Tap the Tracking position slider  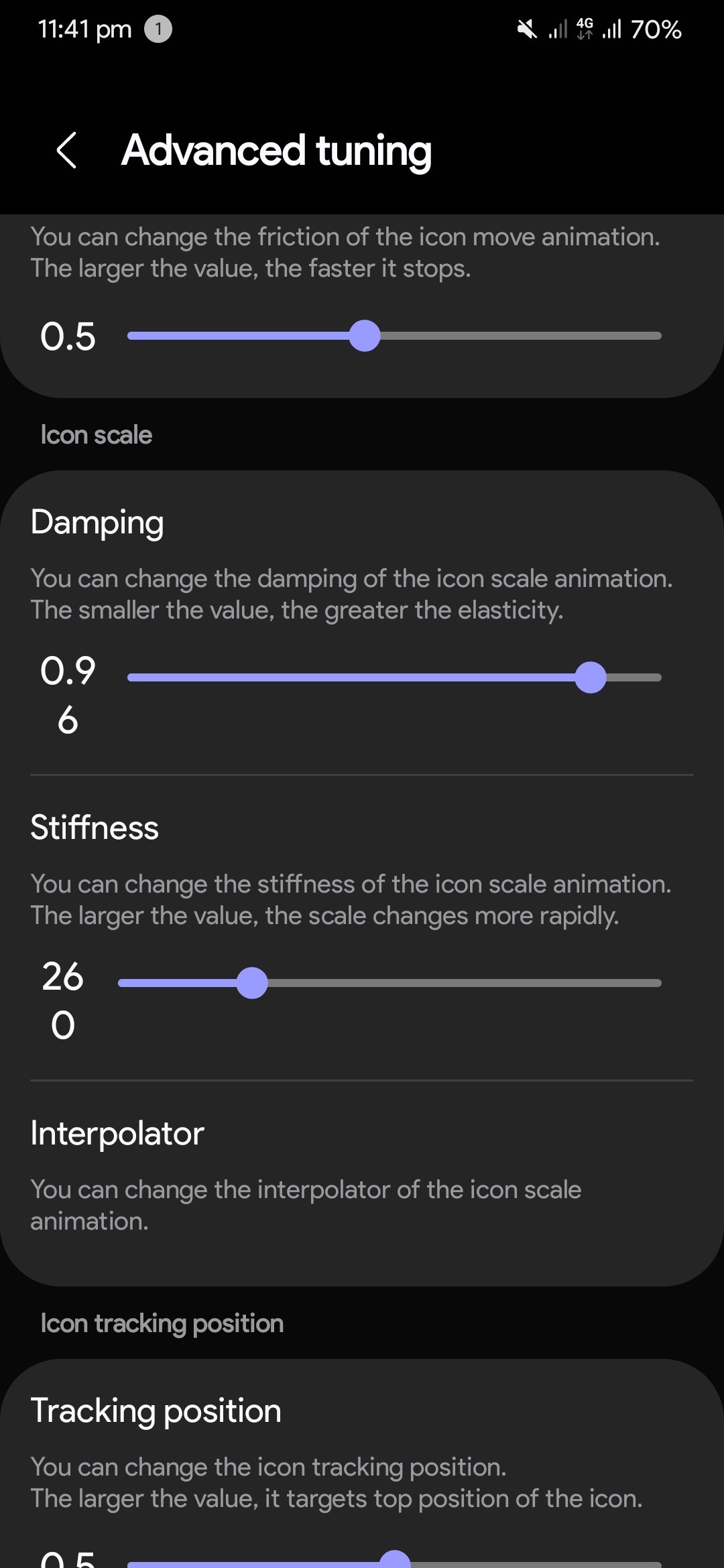[394, 1563]
